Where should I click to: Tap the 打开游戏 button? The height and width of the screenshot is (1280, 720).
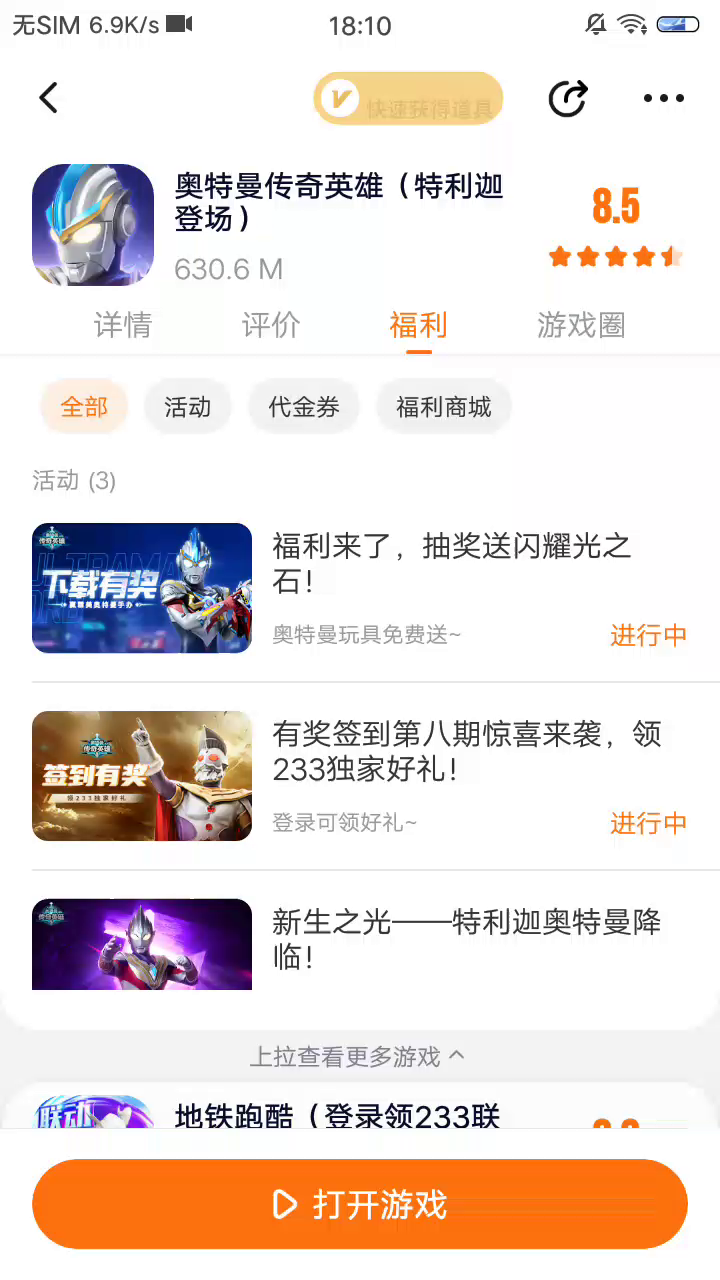coord(360,1204)
